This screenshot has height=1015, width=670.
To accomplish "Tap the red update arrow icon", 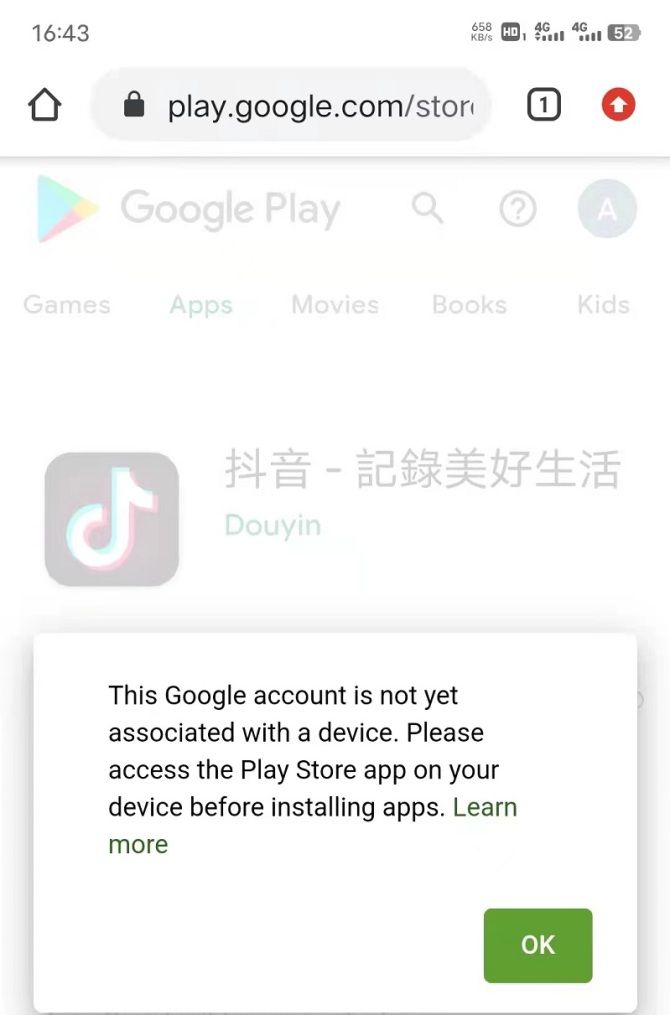I will (618, 105).
